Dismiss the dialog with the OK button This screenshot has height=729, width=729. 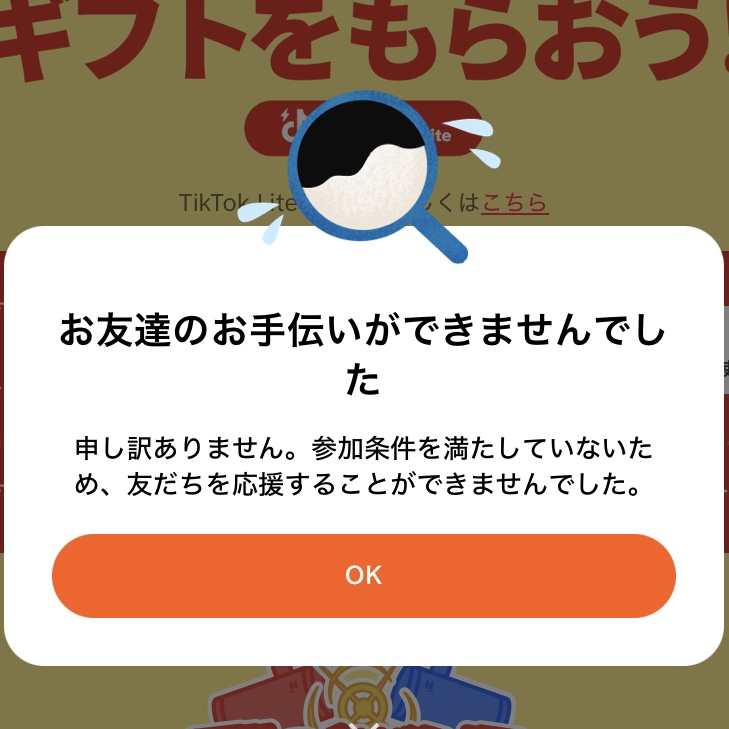click(x=364, y=575)
